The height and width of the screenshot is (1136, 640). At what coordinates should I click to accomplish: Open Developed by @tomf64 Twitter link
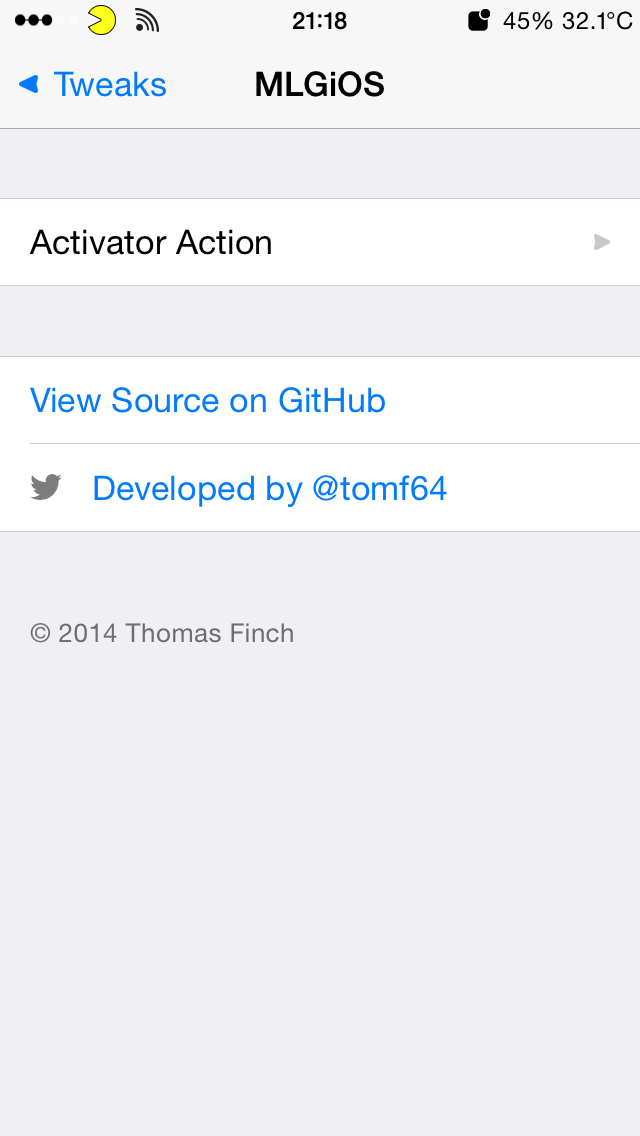(269, 489)
